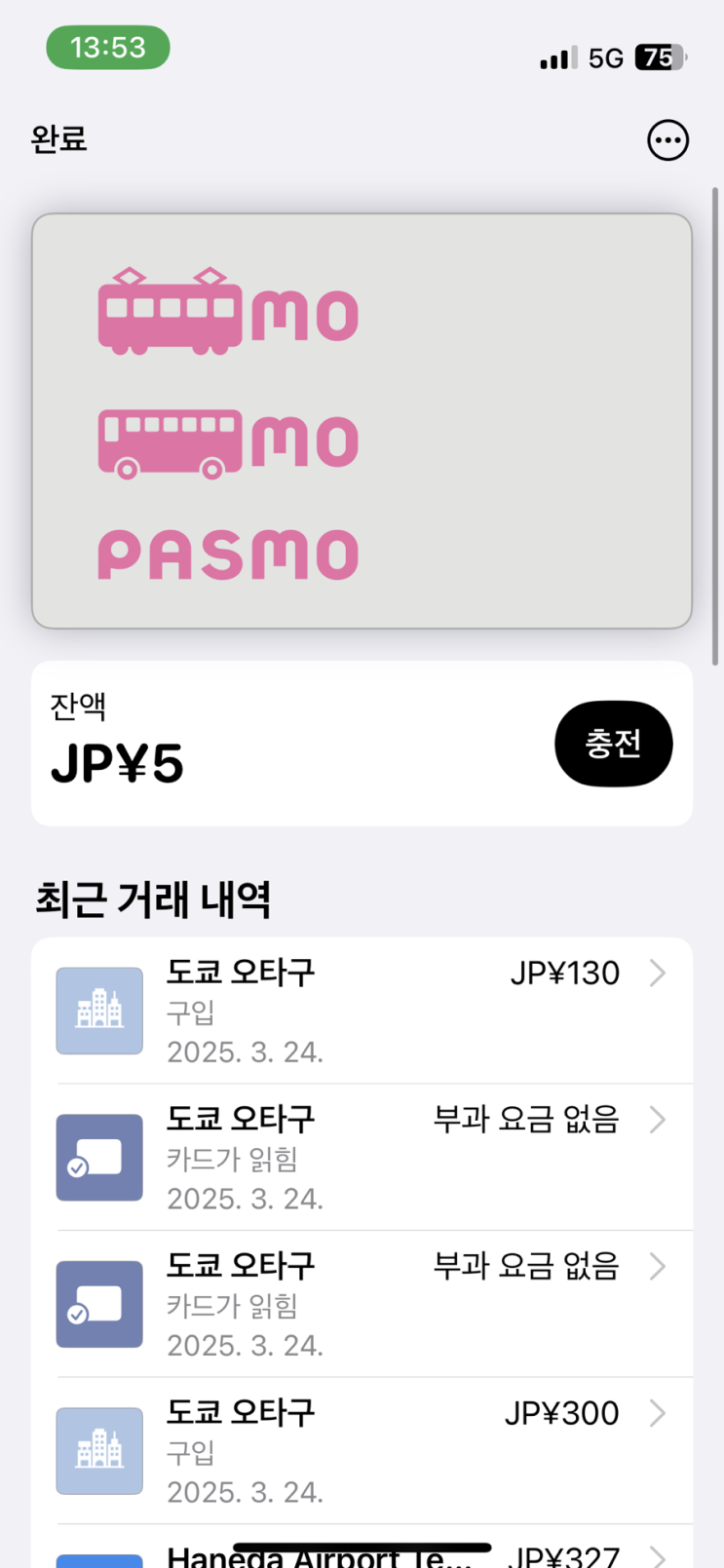Tap the building icon of the JP¥300 purchase

(x=98, y=1450)
